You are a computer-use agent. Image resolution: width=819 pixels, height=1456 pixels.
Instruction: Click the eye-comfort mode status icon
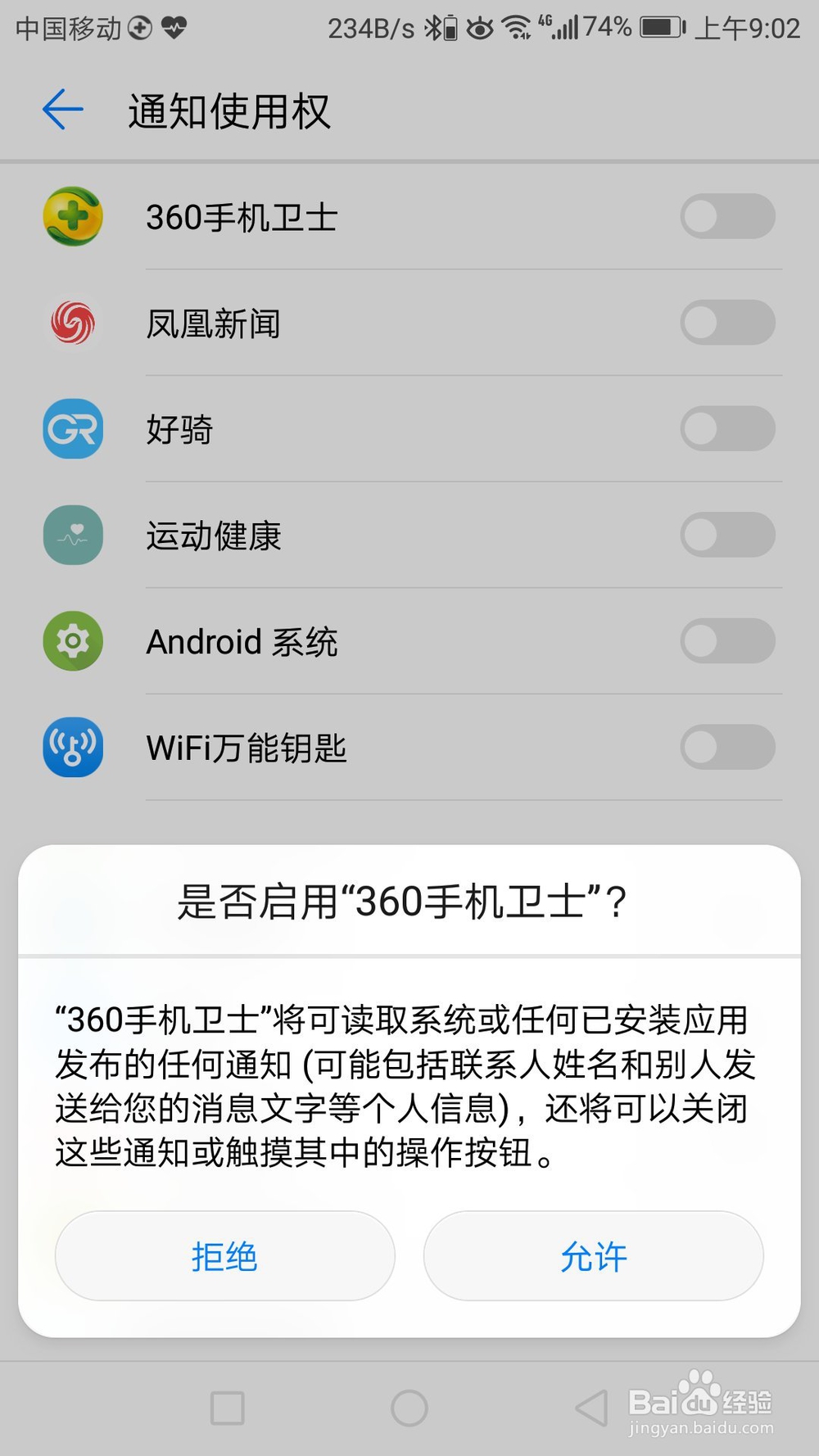(x=482, y=26)
